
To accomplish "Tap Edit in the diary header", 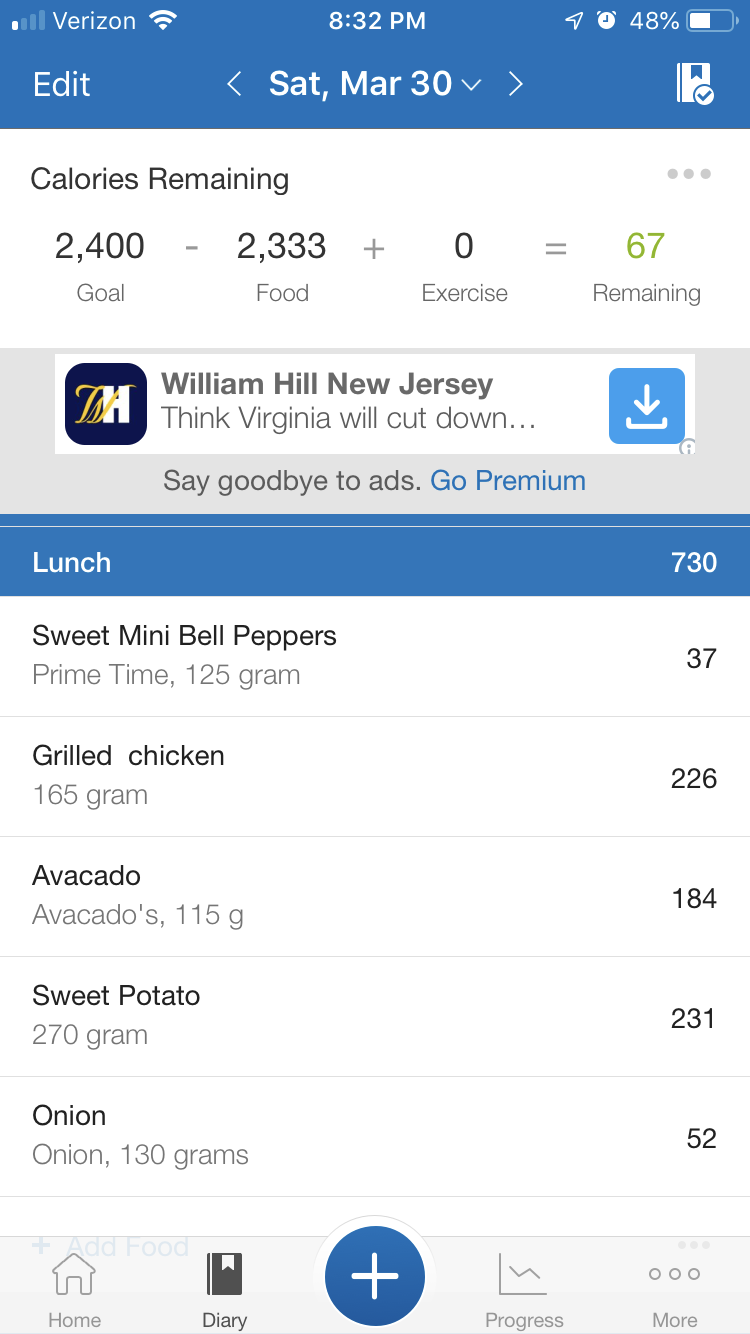I will pyautogui.click(x=62, y=84).
